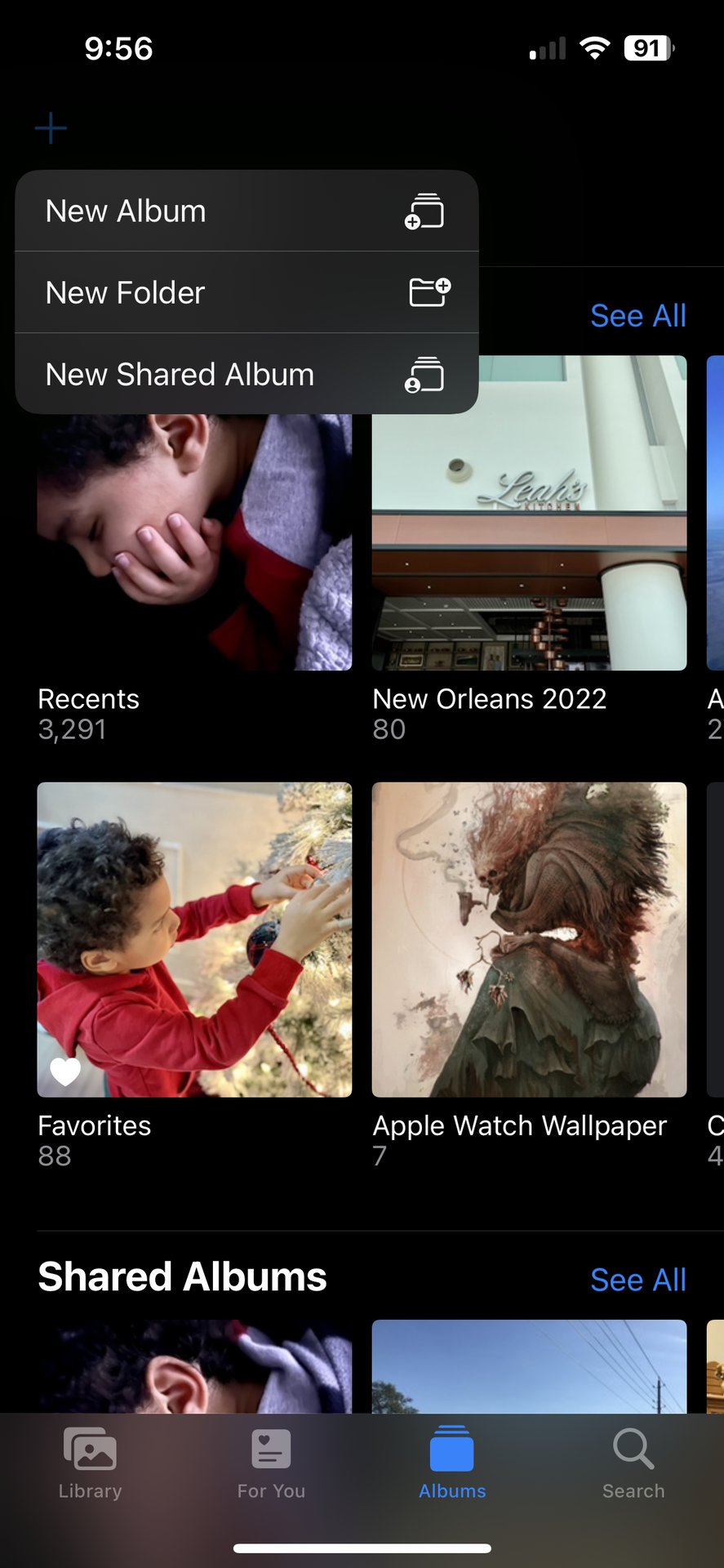See all Shared Albums
724x1568 pixels.
pos(637,1280)
